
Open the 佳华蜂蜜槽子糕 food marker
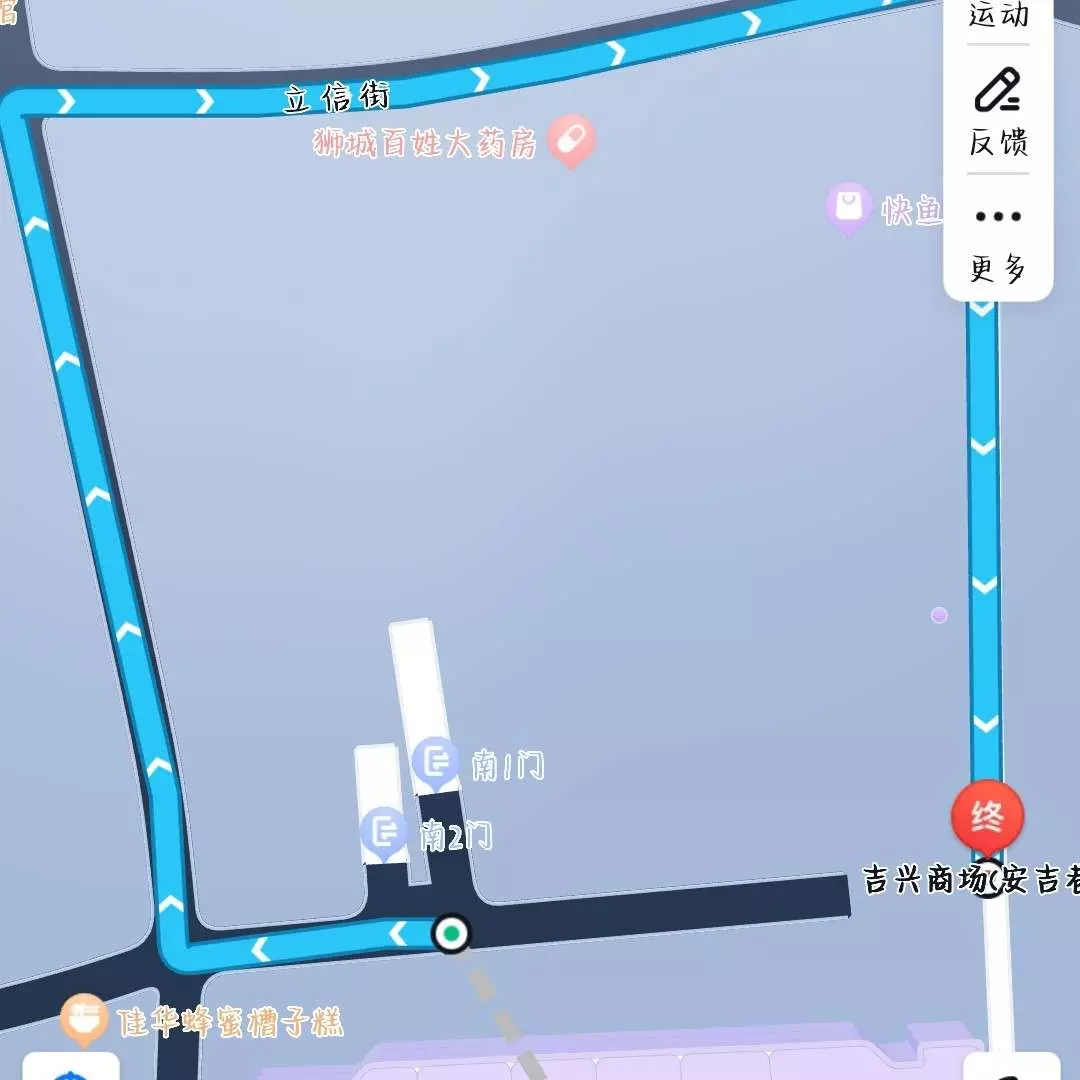click(84, 1018)
